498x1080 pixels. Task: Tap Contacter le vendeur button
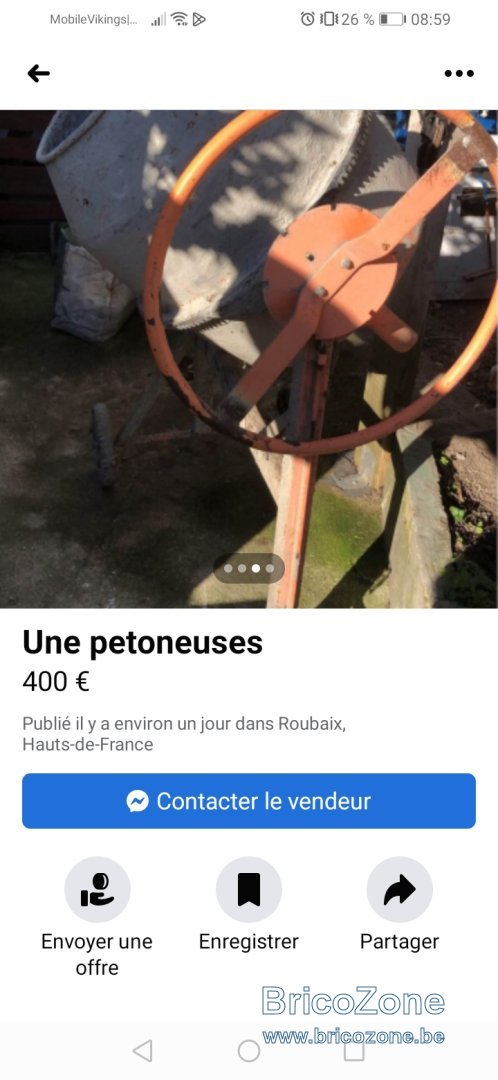pyautogui.click(x=249, y=800)
